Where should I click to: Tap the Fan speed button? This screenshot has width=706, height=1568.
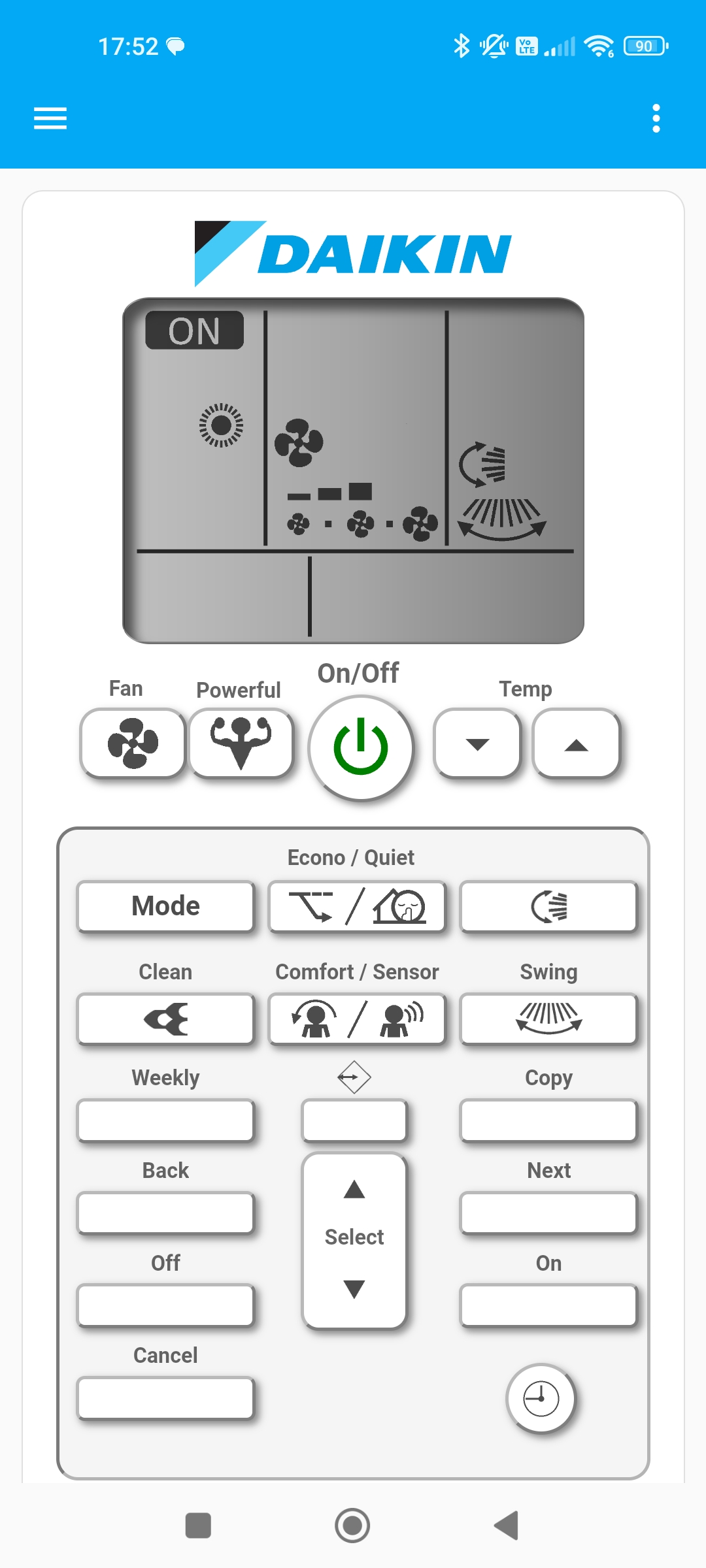click(x=133, y=743)
